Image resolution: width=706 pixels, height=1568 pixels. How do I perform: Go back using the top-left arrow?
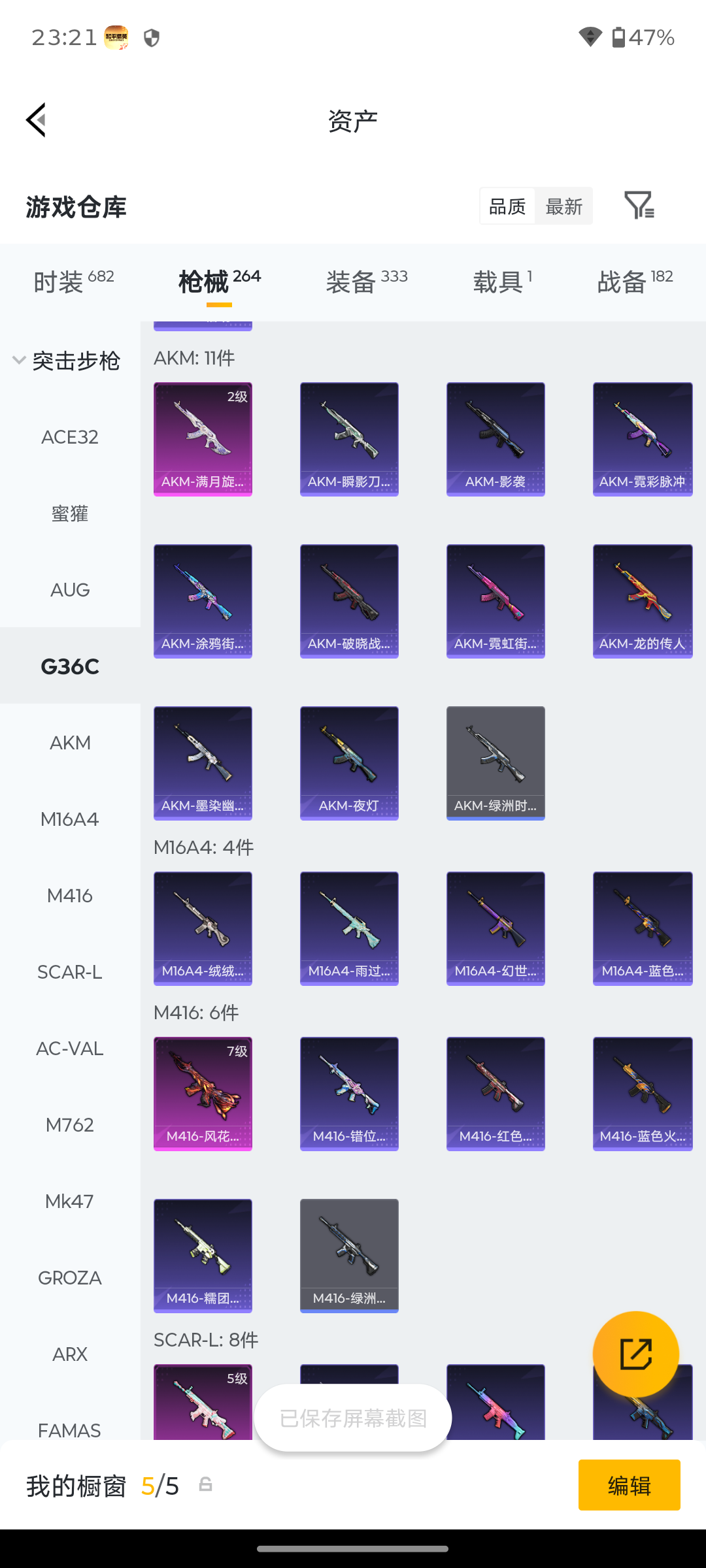tap(37, 120)
